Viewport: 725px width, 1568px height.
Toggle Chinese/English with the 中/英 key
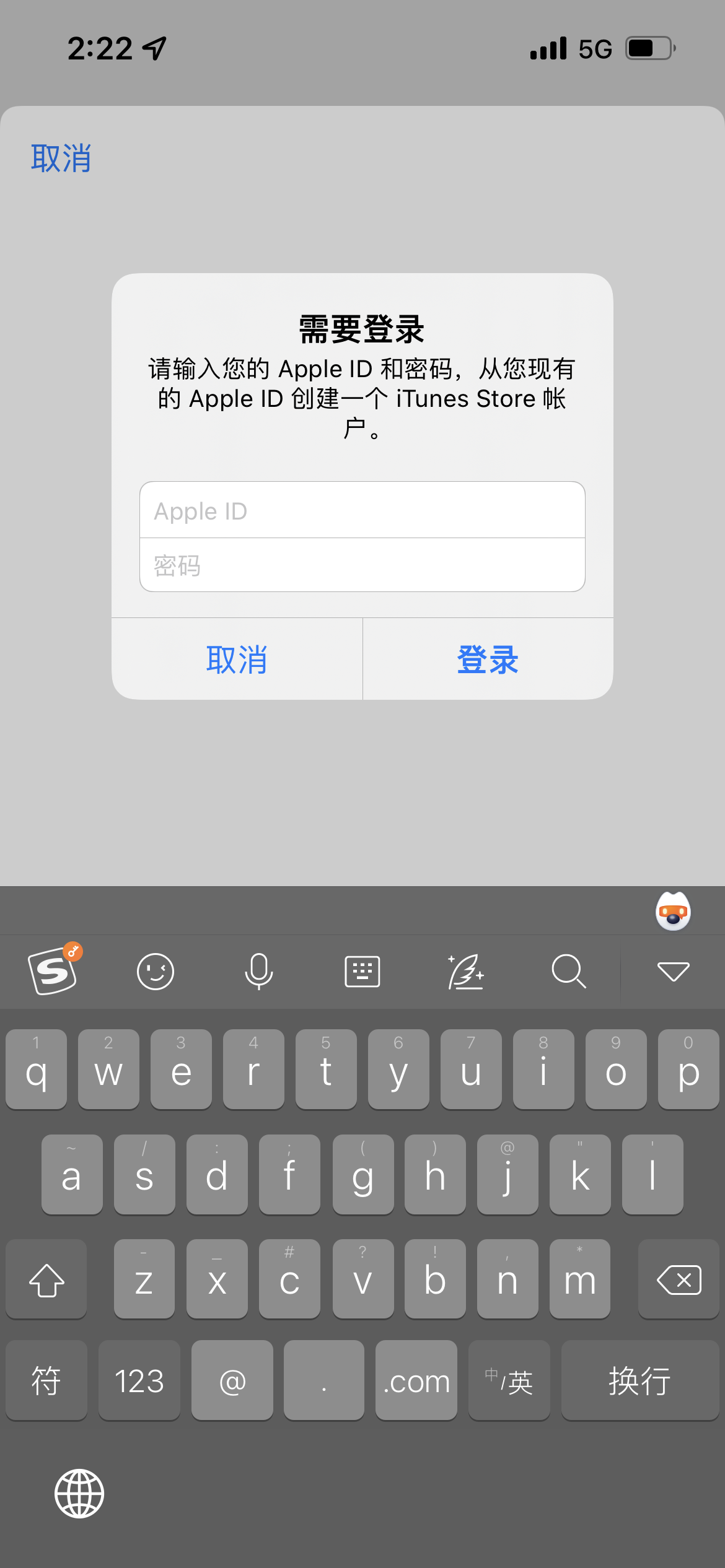(509, 1381)
